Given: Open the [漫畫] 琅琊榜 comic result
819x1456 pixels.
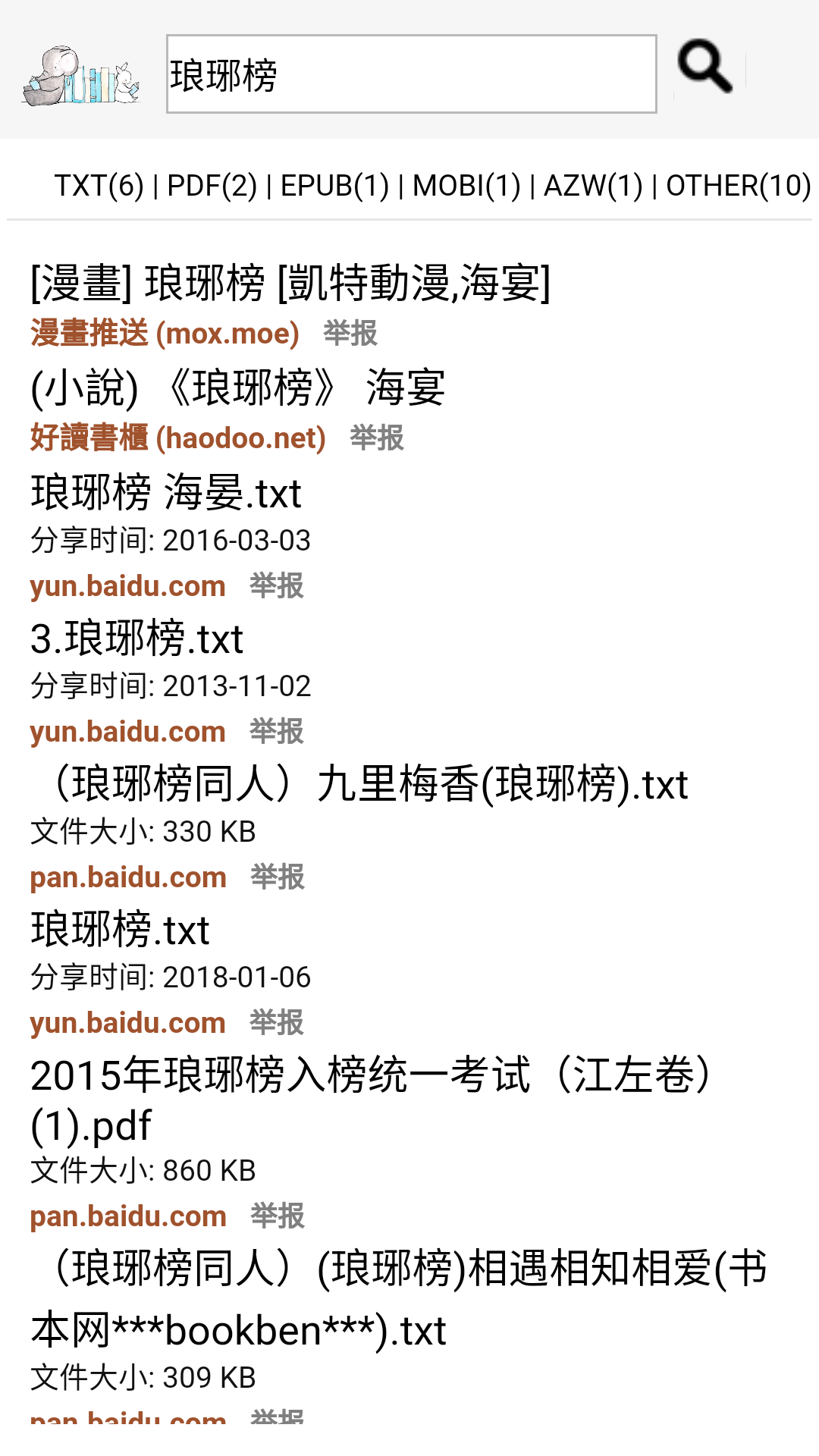Looking at the screenshot, I should [x=290, y=284].
